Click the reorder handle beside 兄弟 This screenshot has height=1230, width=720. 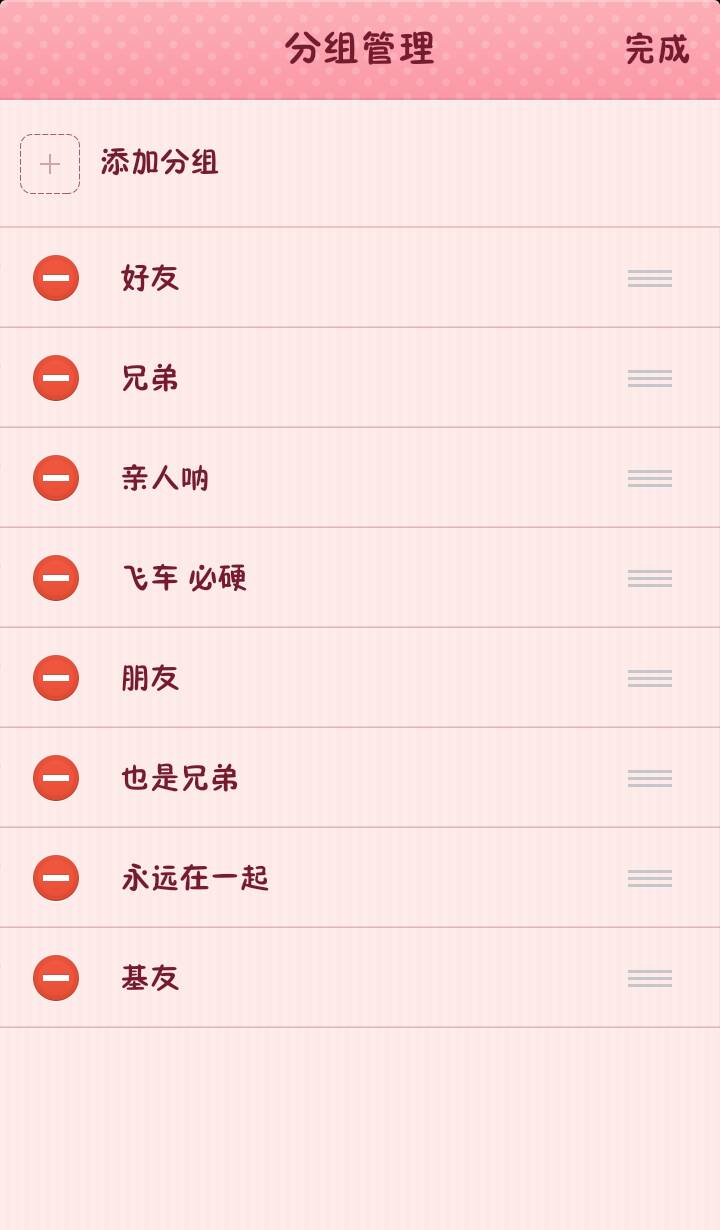click(649, 378)
